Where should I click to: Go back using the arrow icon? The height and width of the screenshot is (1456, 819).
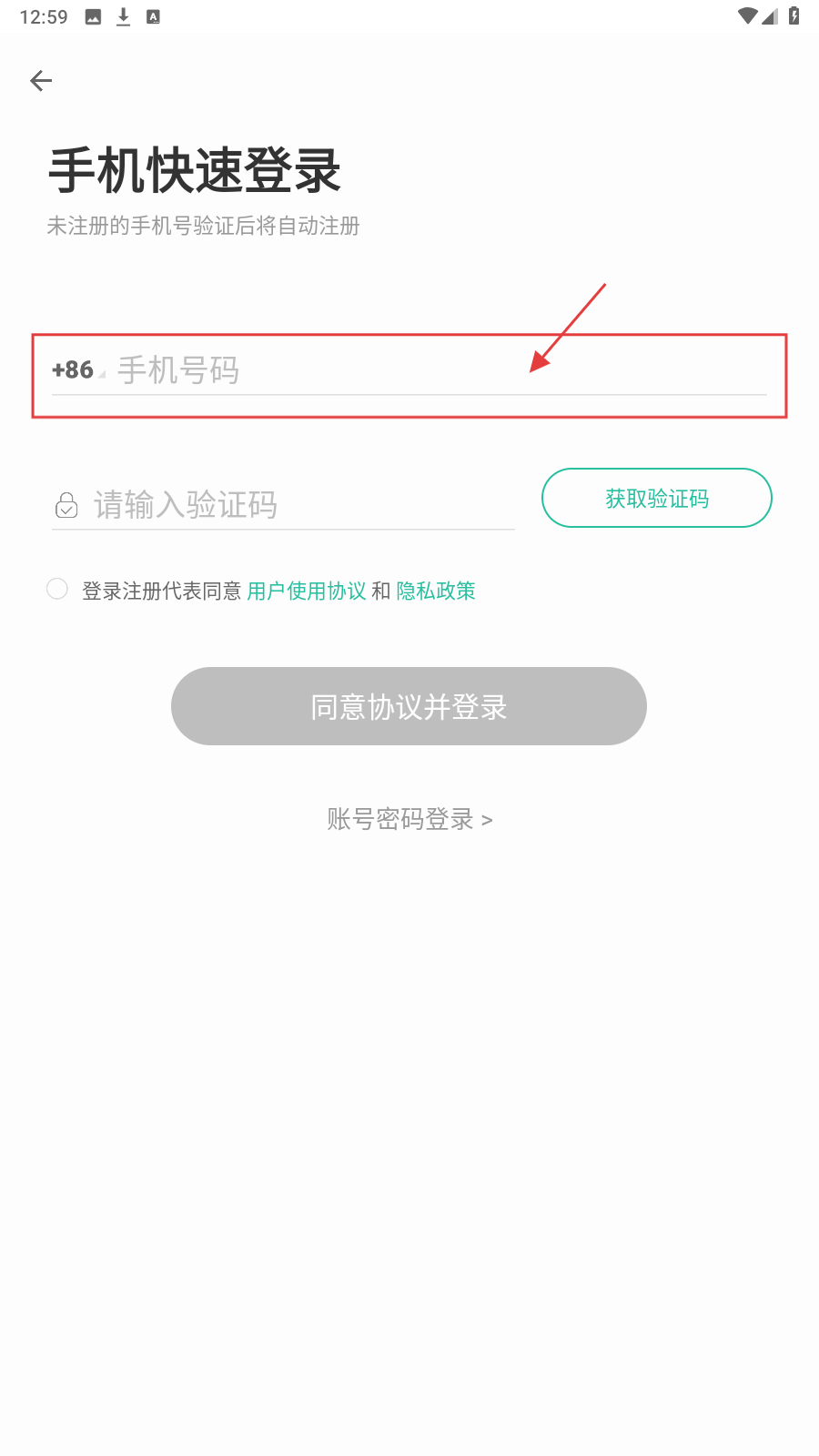[41, 81]
